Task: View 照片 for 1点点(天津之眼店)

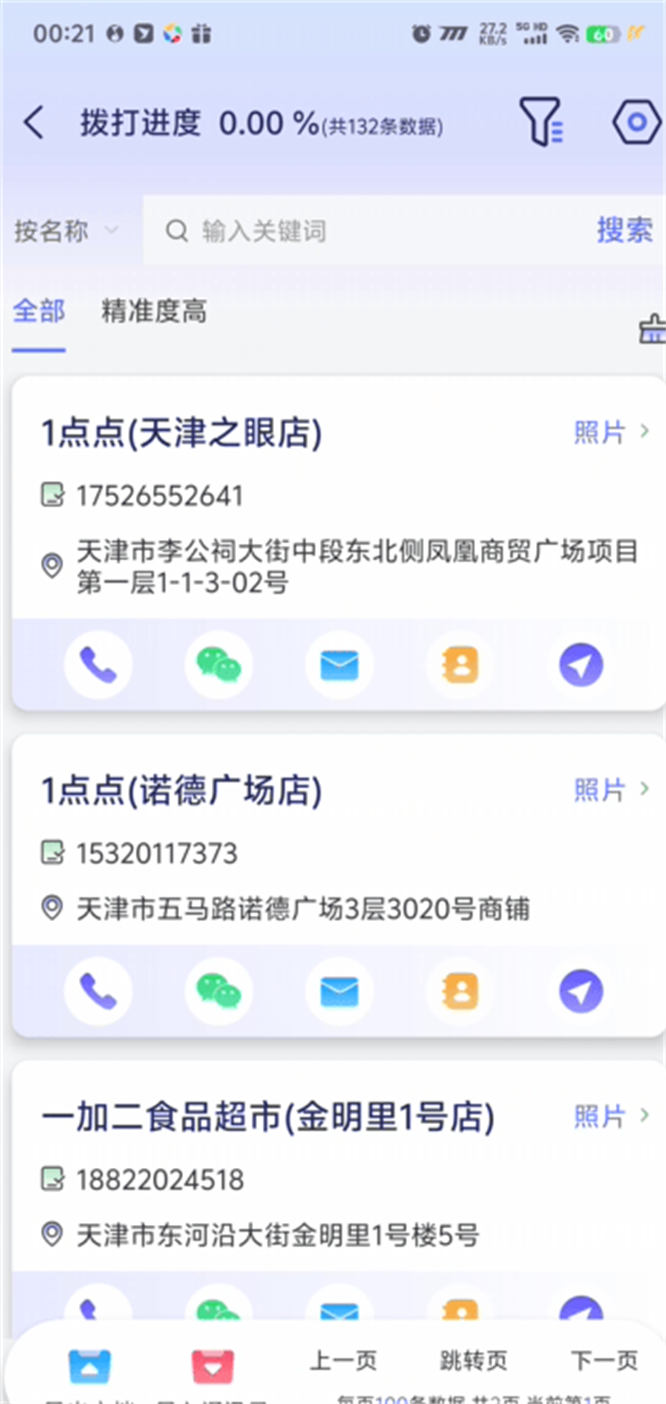Action: 610,432
